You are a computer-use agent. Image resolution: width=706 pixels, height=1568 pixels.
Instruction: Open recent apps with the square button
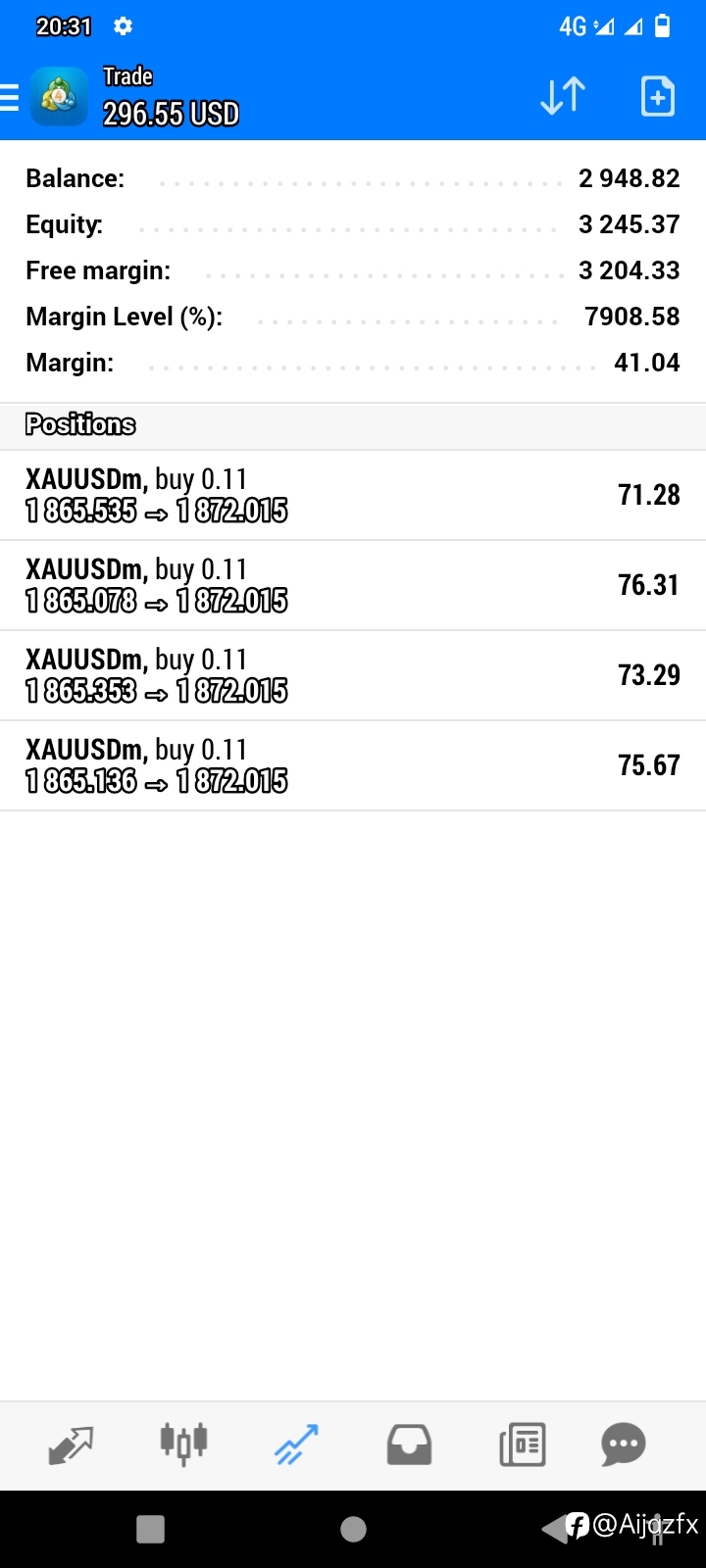[150, 1529]
